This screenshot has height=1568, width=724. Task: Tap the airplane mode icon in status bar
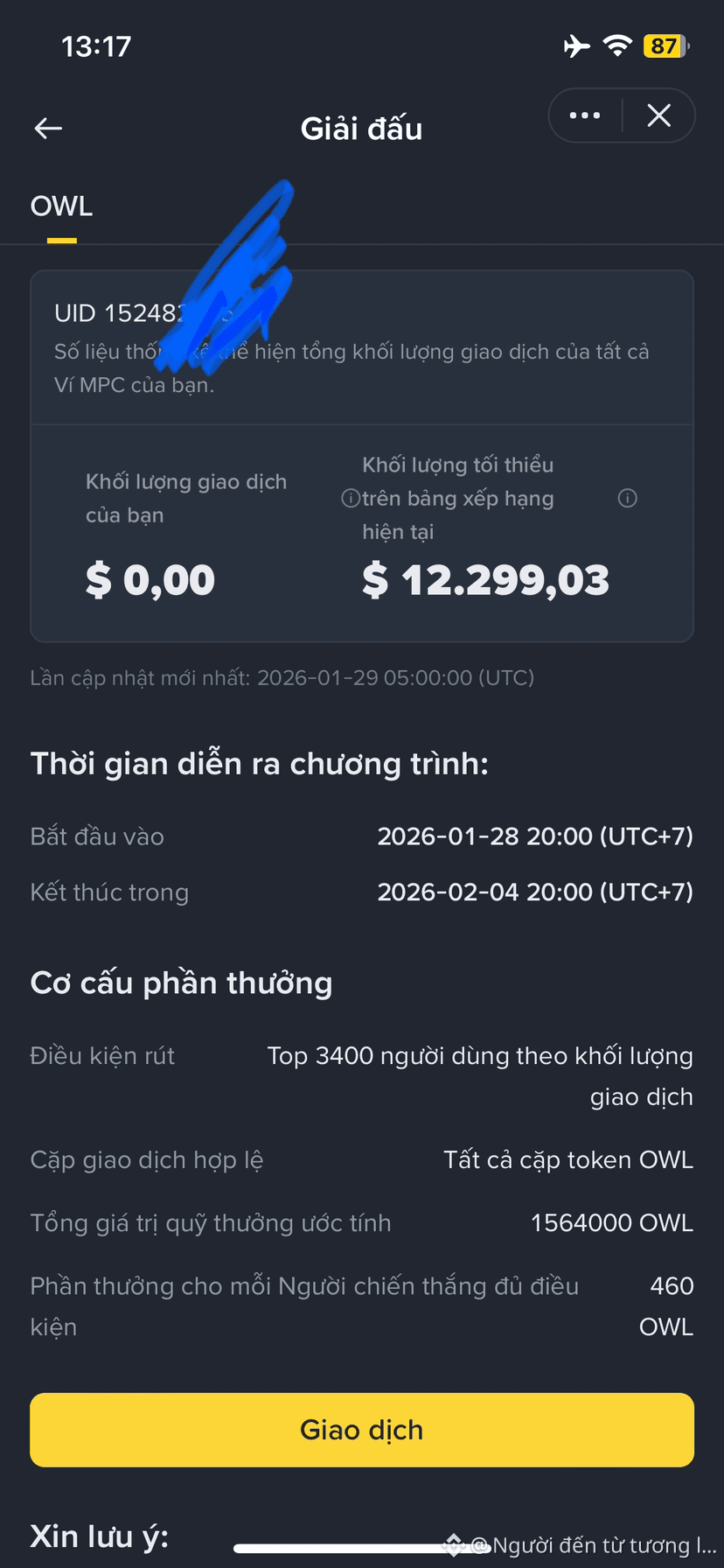(577, 46)
